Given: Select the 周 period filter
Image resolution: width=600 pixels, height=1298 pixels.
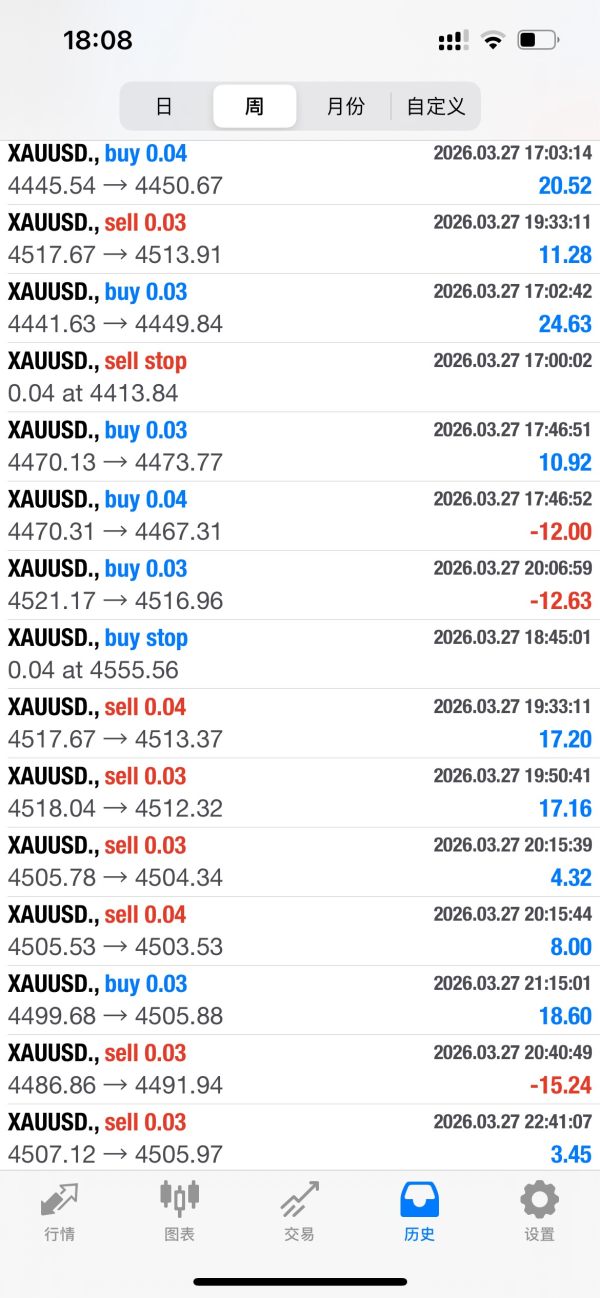Looking at the screenshot, I should coord(254,106).
